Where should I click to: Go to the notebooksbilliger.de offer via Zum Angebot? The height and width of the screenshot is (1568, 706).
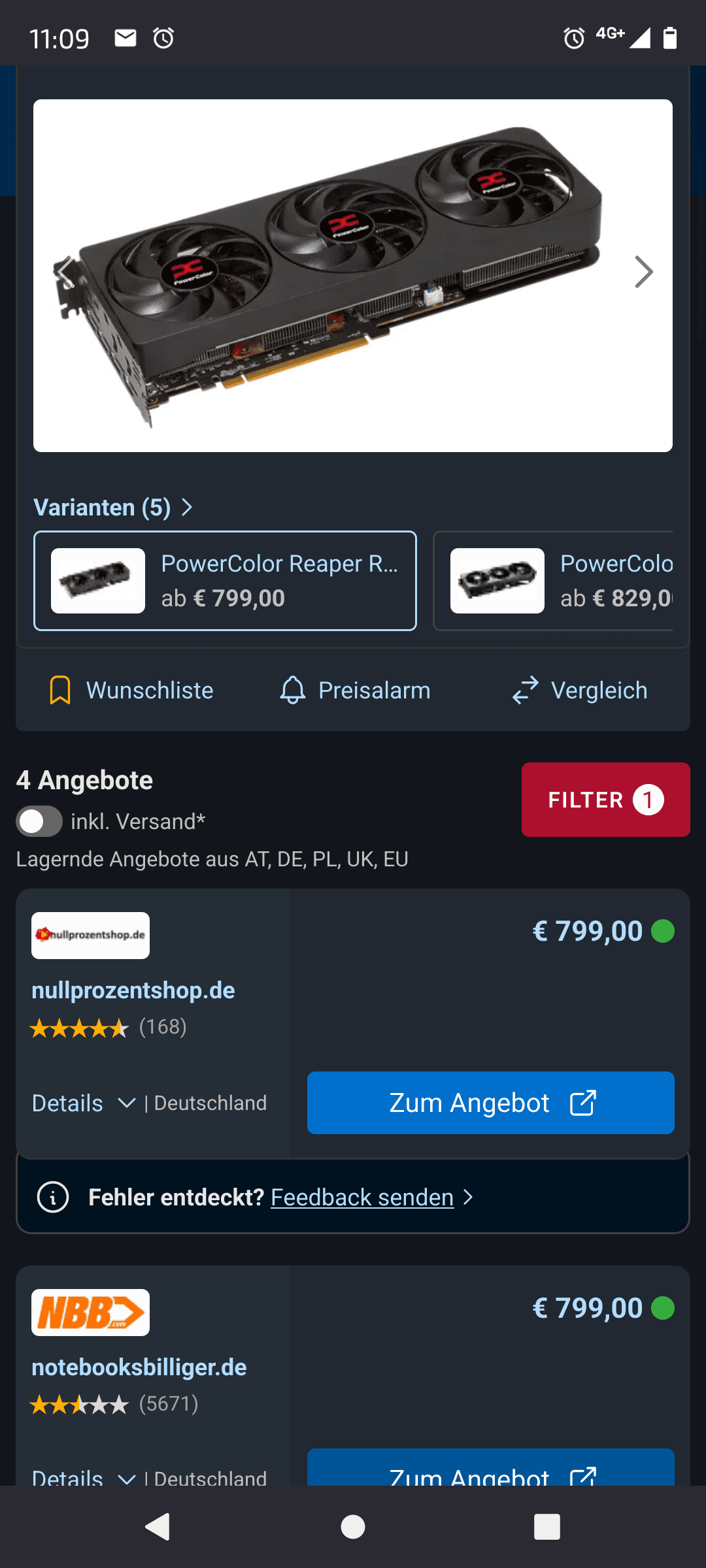point(490,1473)
